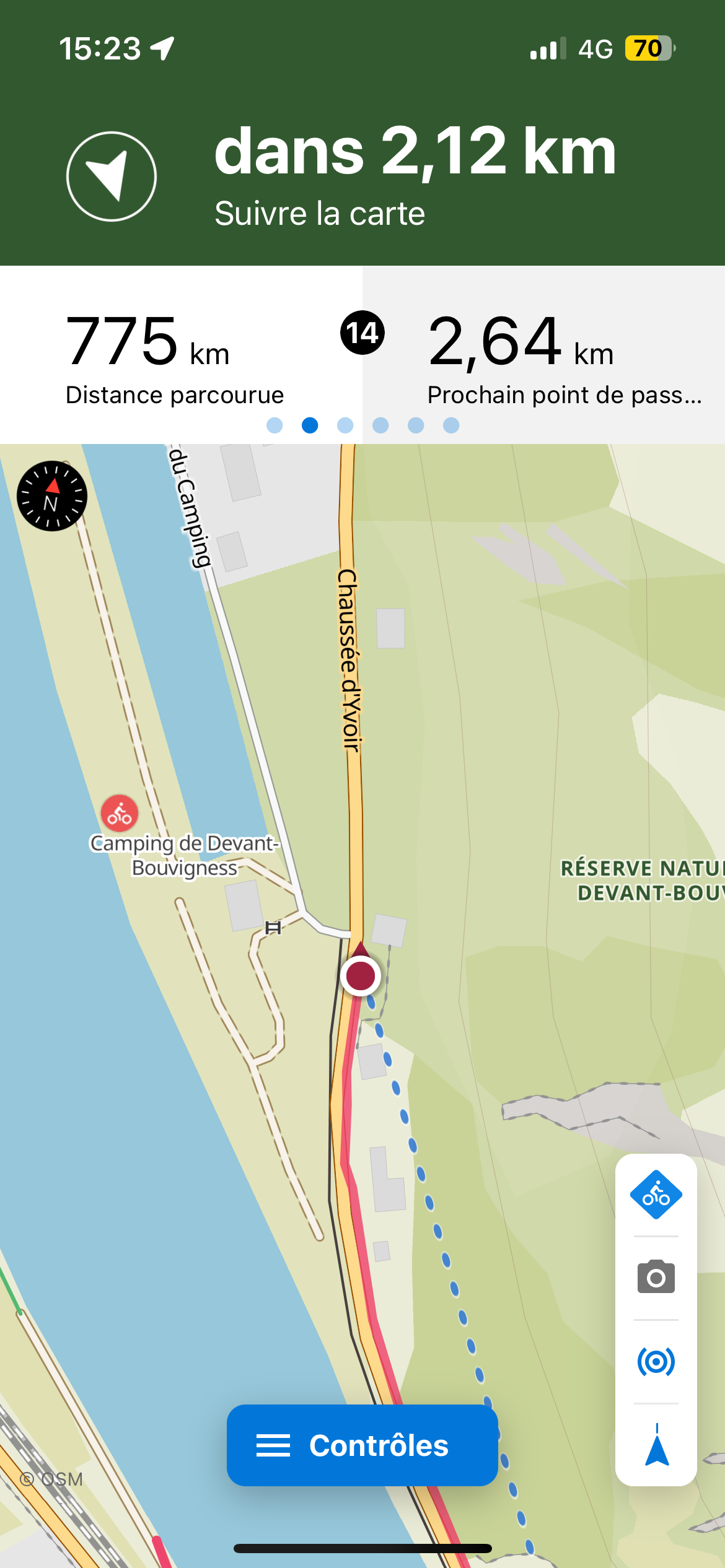Open the Camping de Devant-Bouvigness map marker

120,813
